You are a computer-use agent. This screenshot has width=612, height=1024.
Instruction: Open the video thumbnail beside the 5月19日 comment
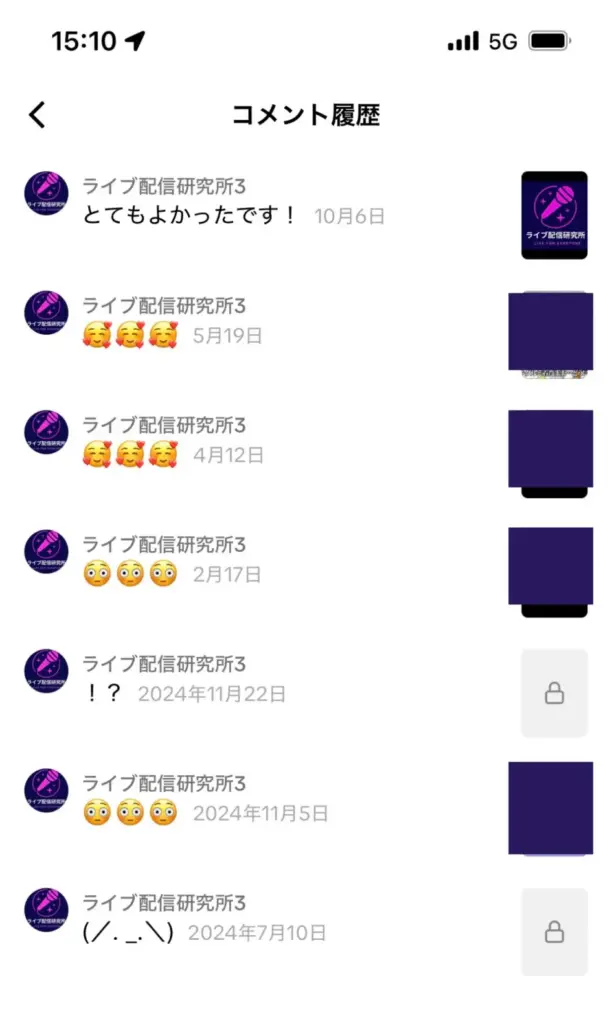click(550, 333)
